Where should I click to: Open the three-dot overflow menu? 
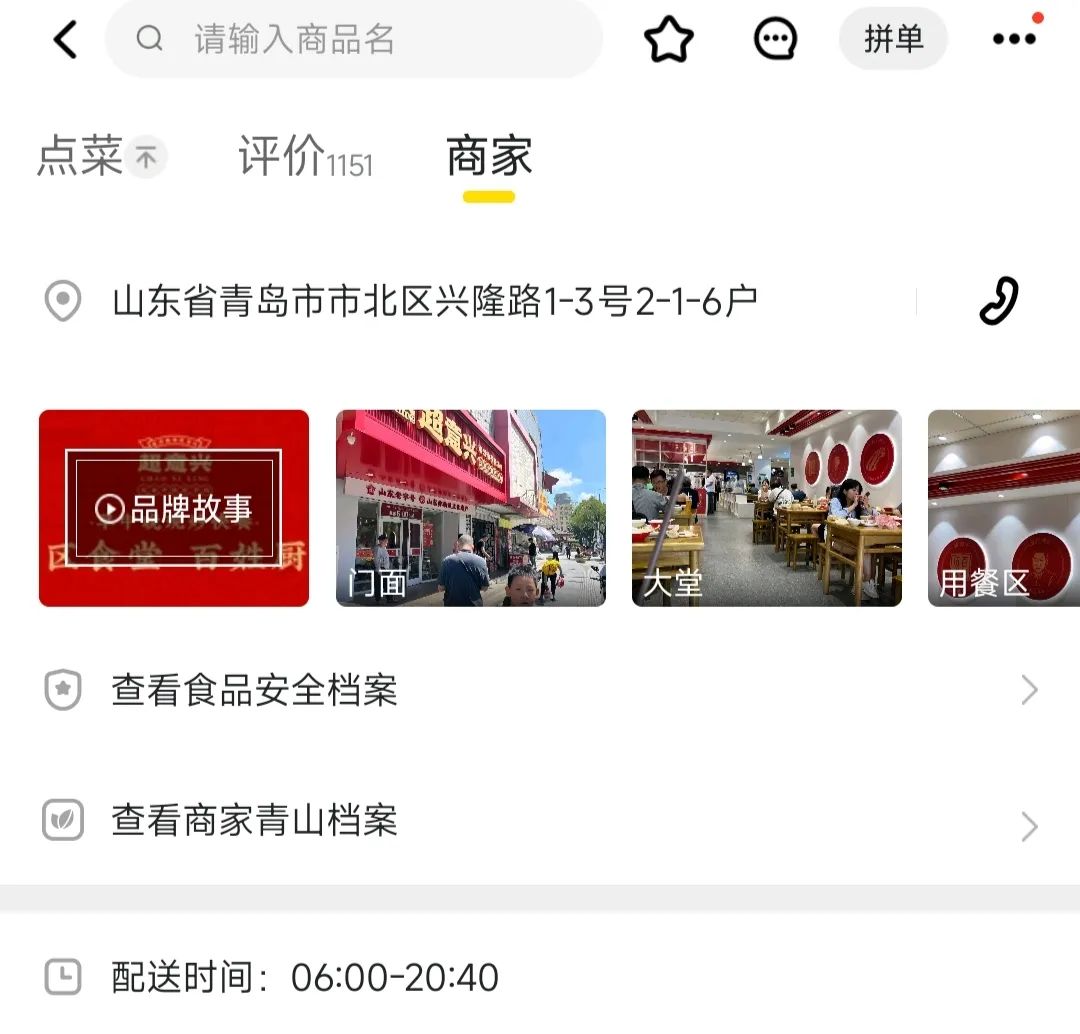tap(1014, 40)
